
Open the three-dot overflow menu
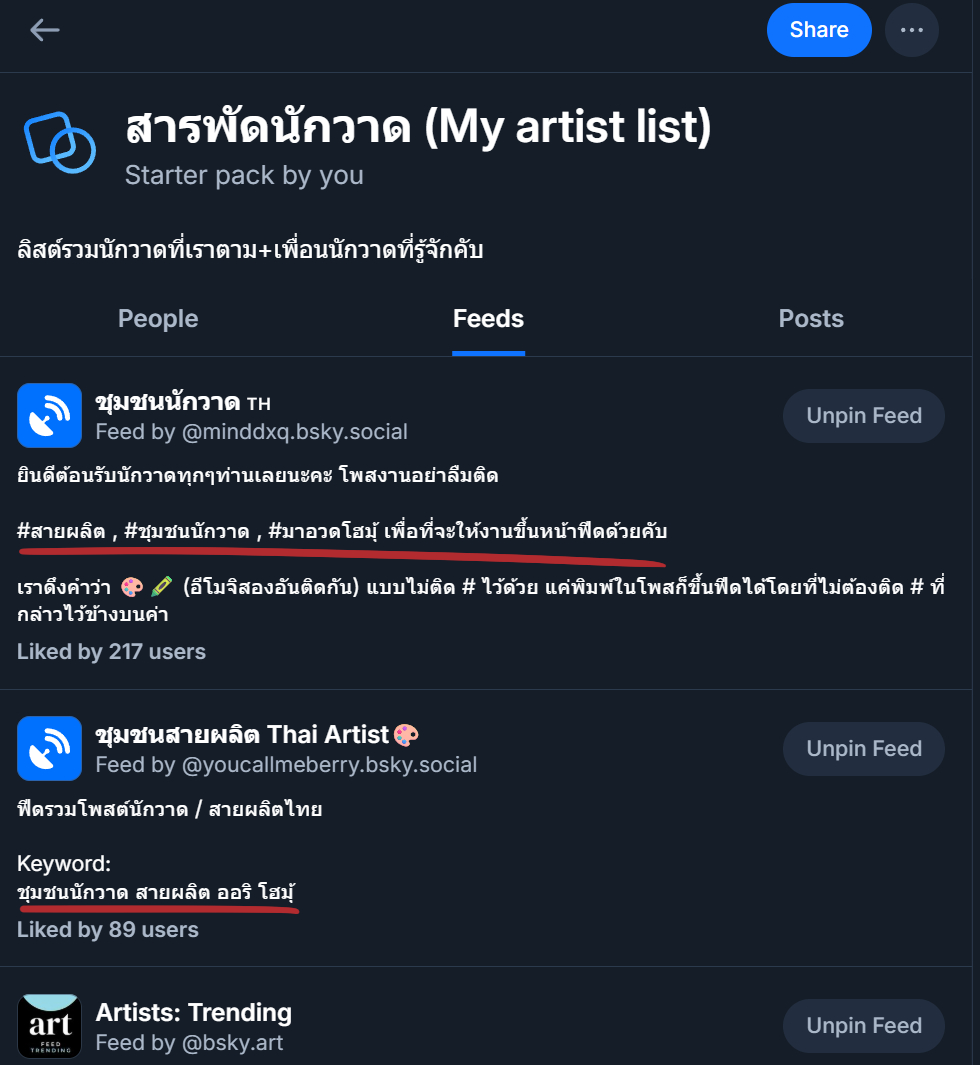[x=911, y=30]
